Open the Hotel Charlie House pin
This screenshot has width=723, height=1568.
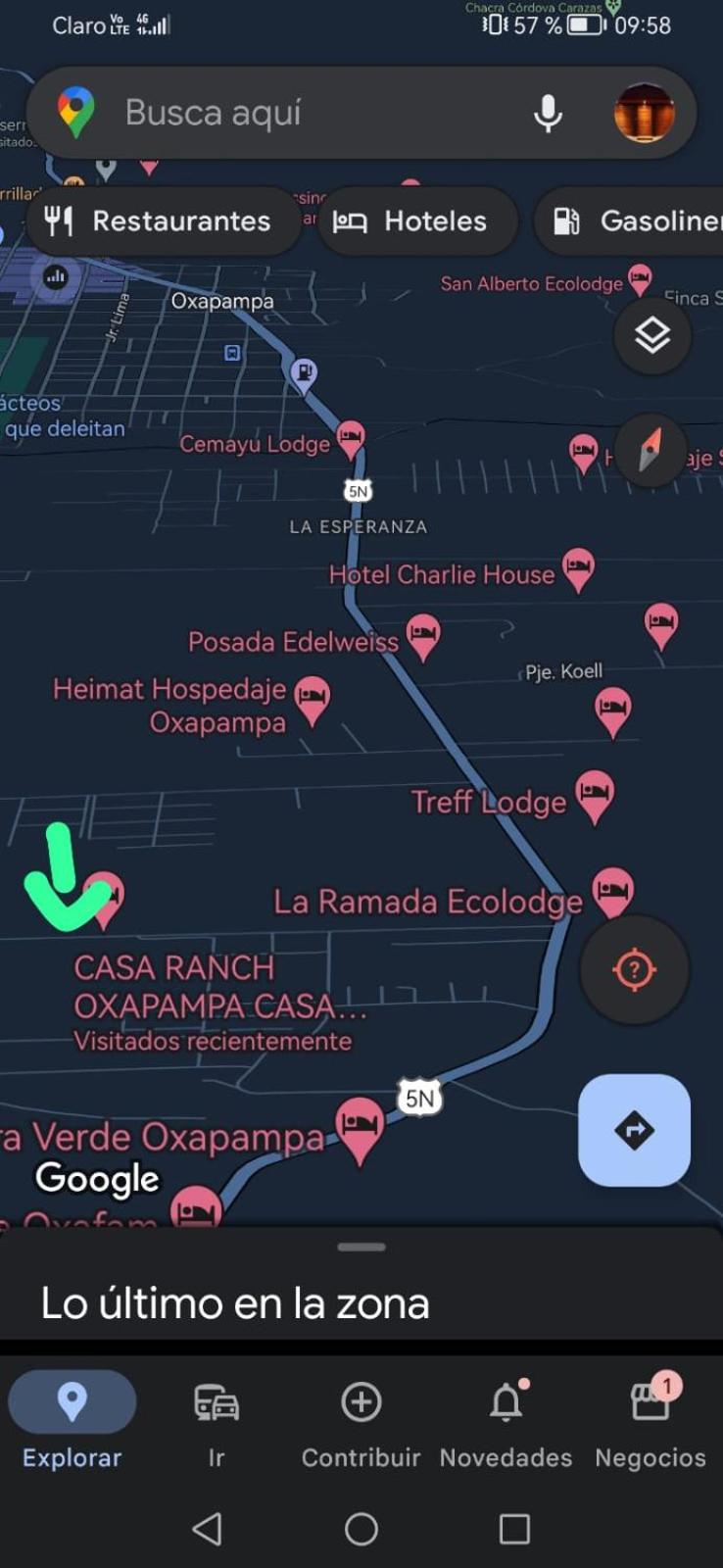coord(578,570)
